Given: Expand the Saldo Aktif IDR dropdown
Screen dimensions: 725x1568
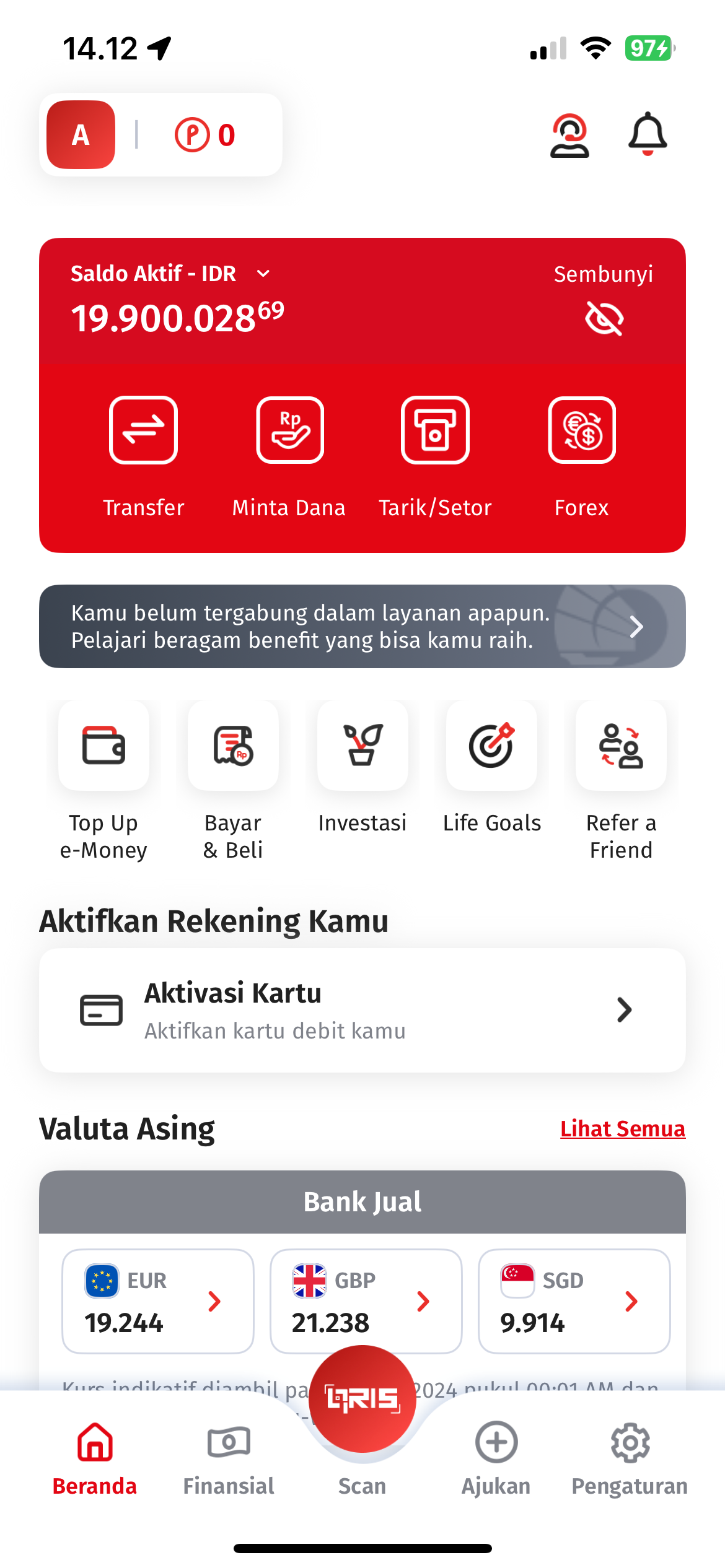Looking at the screenshot, I should coord(263,273).
